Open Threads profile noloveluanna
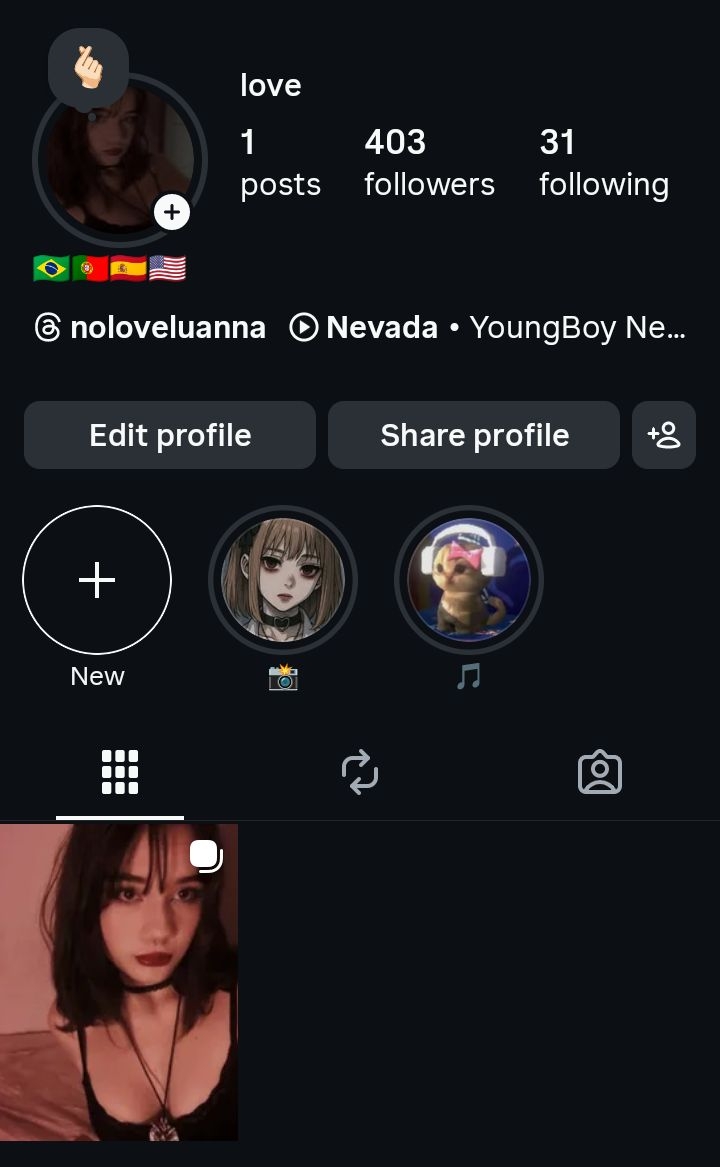This screenshot has width=720, height=1167. tap(151, 327)
